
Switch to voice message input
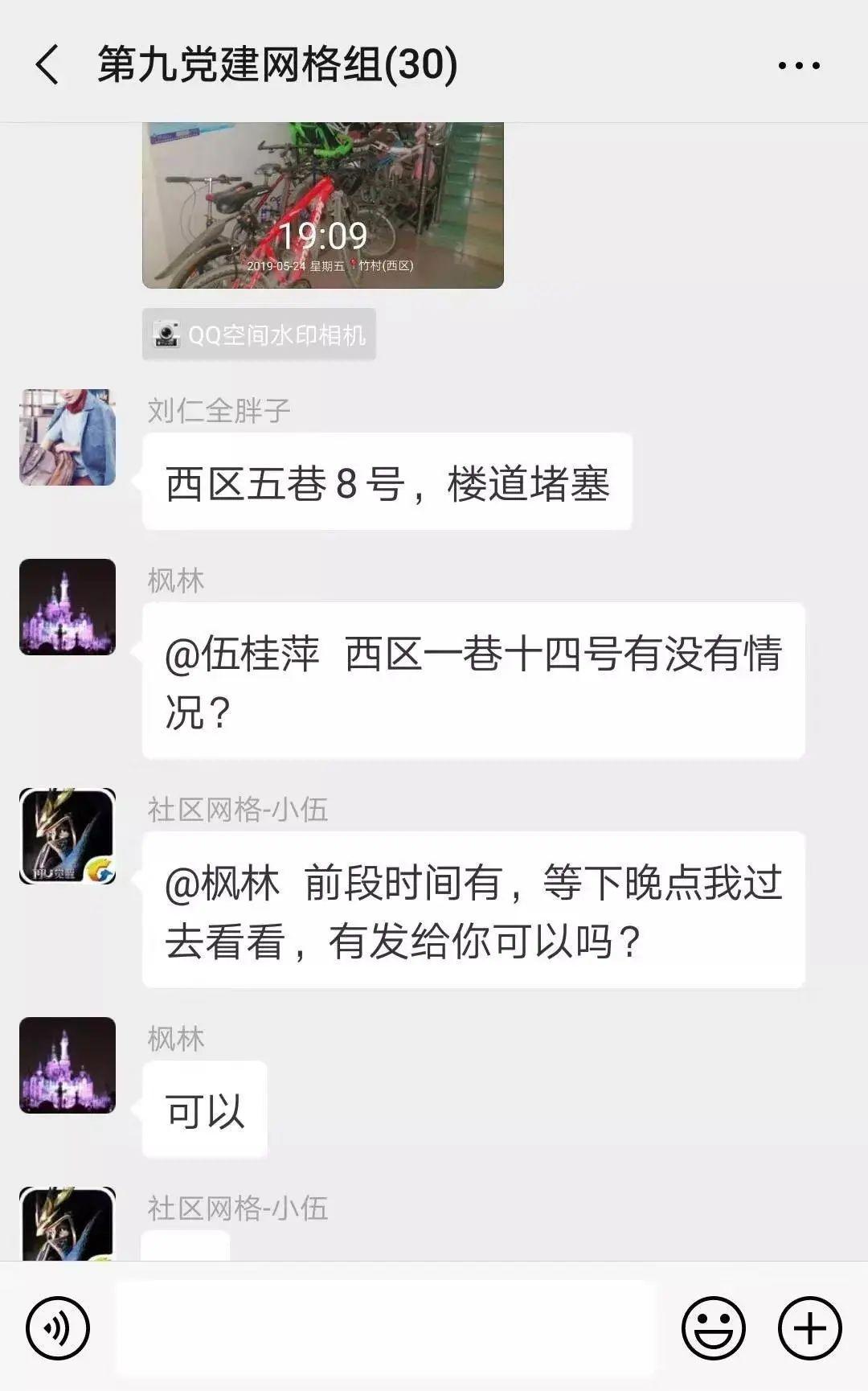point(58,1328)
